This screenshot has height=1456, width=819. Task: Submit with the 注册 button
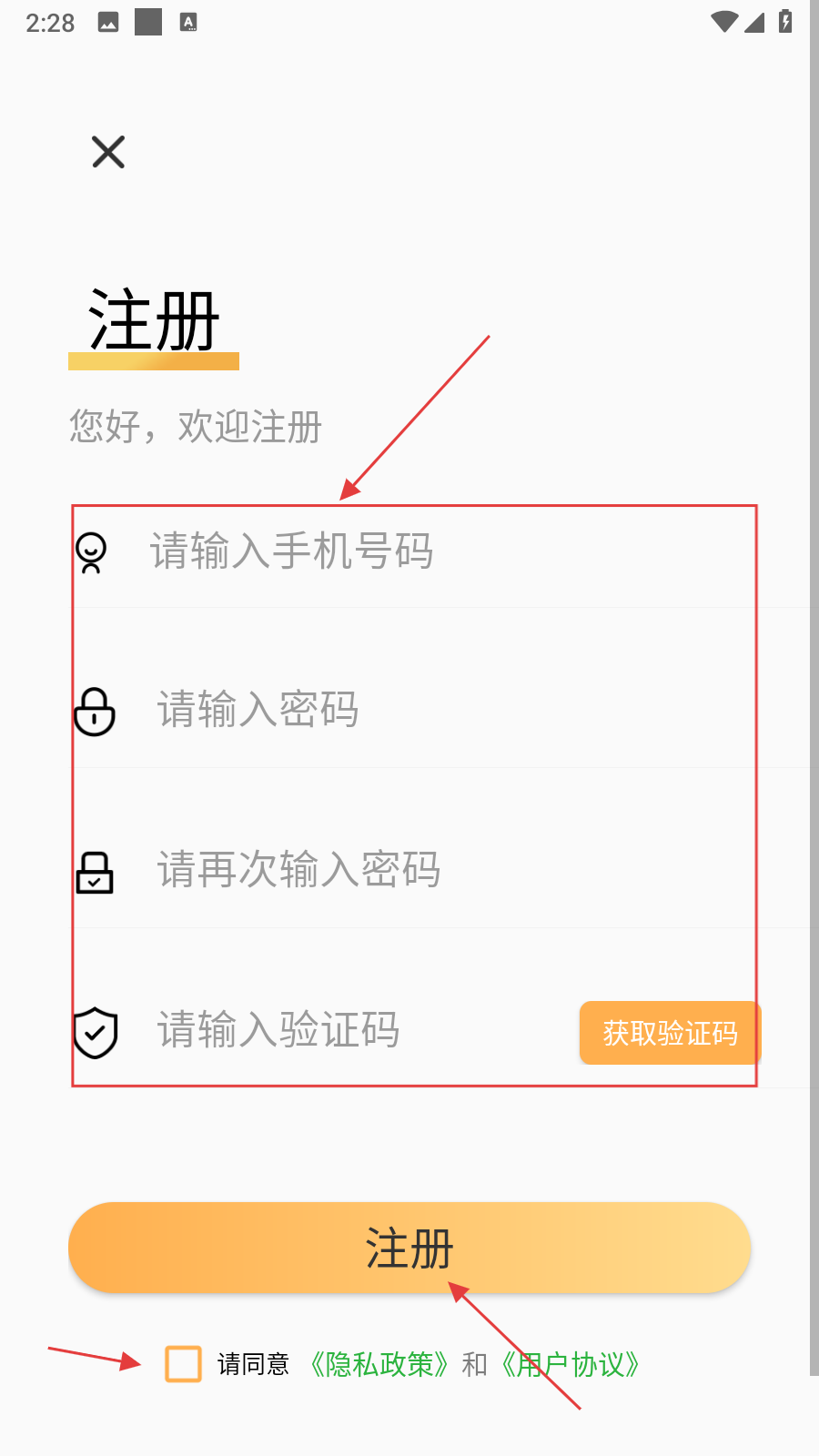tap(409, 1248)
